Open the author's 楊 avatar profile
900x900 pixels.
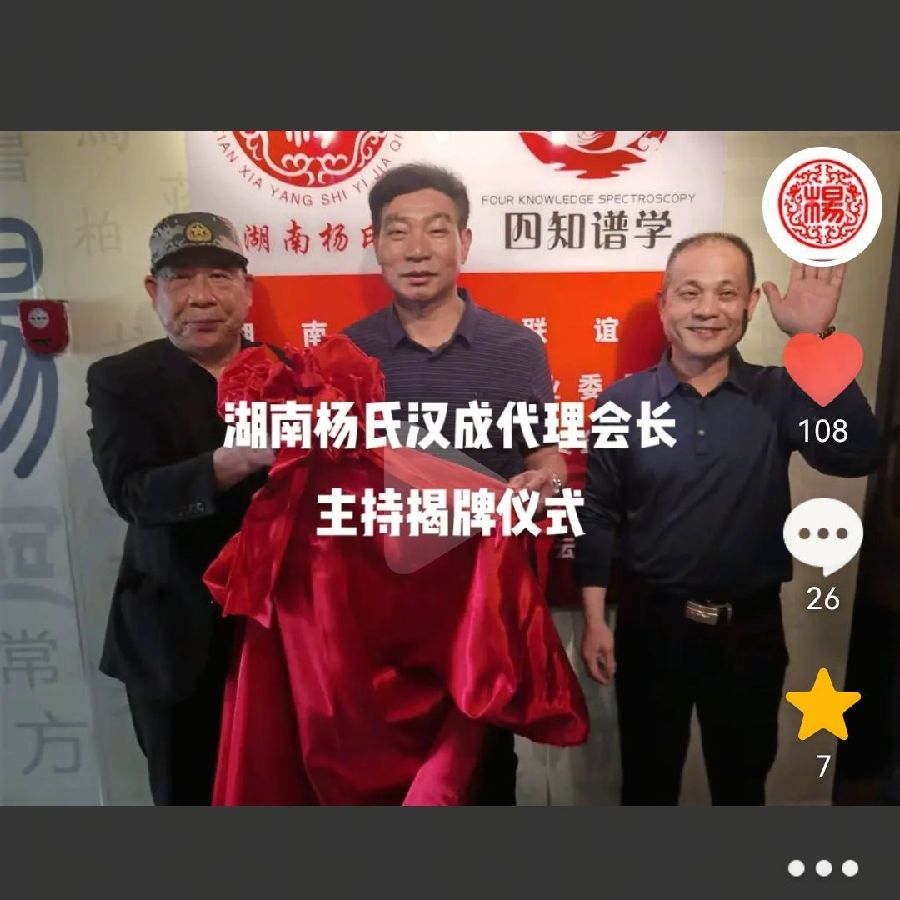(822, 206)
